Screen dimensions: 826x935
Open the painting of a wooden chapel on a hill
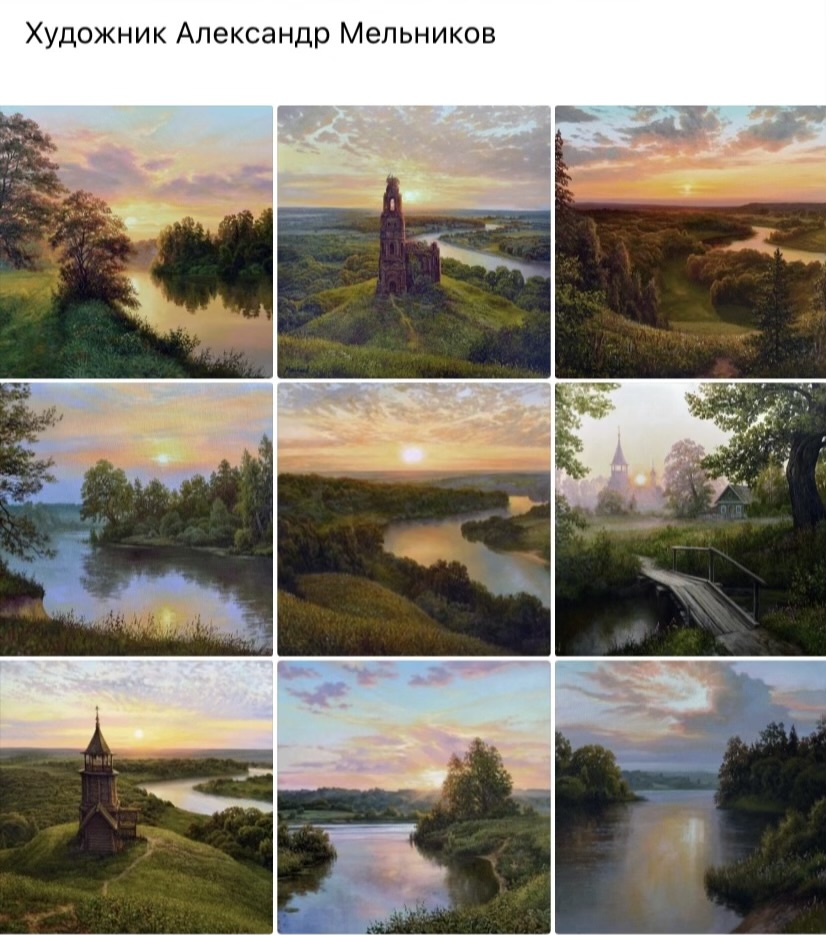[136, 796]
